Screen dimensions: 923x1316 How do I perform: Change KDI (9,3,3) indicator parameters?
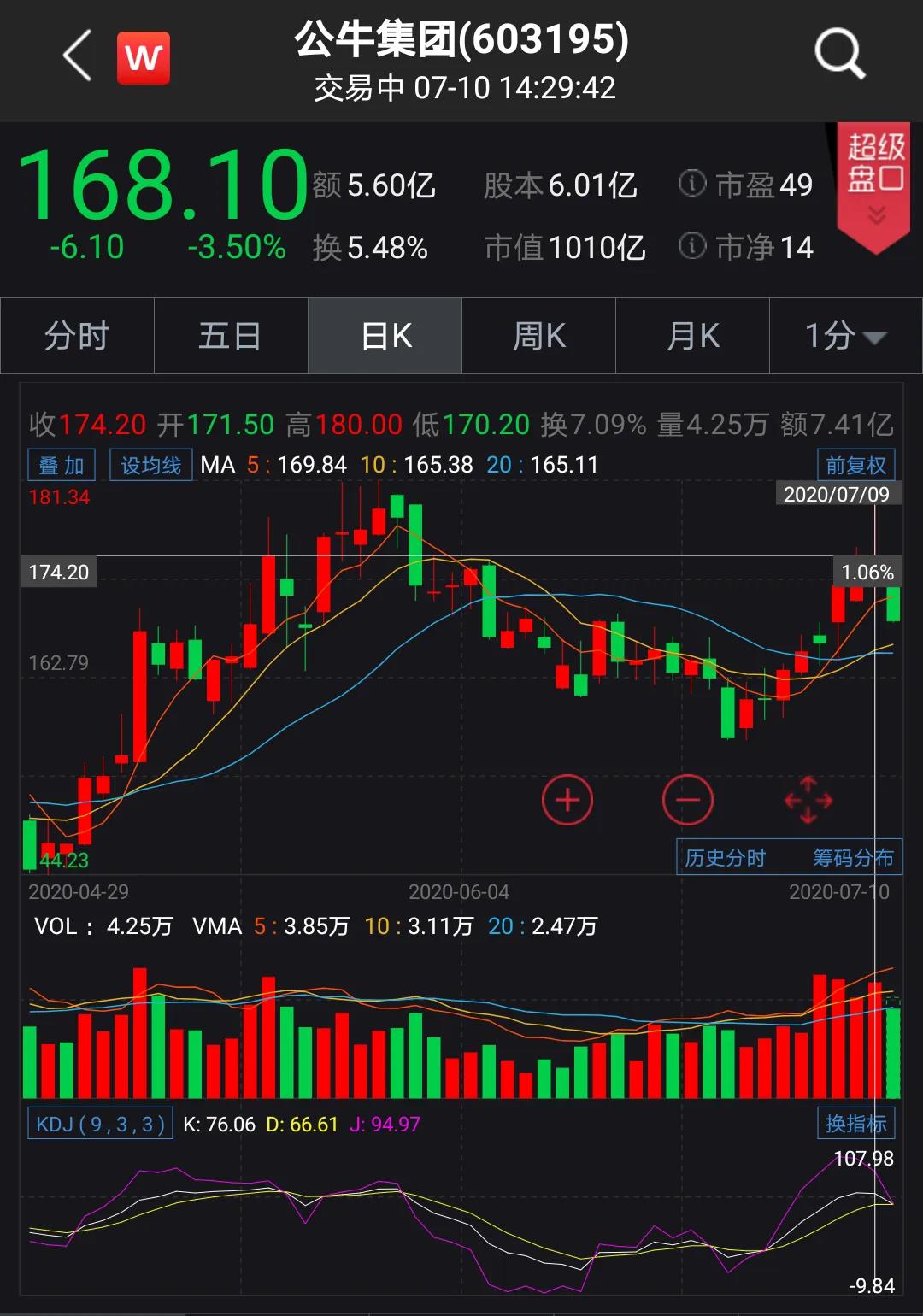tap(100, 1124)
